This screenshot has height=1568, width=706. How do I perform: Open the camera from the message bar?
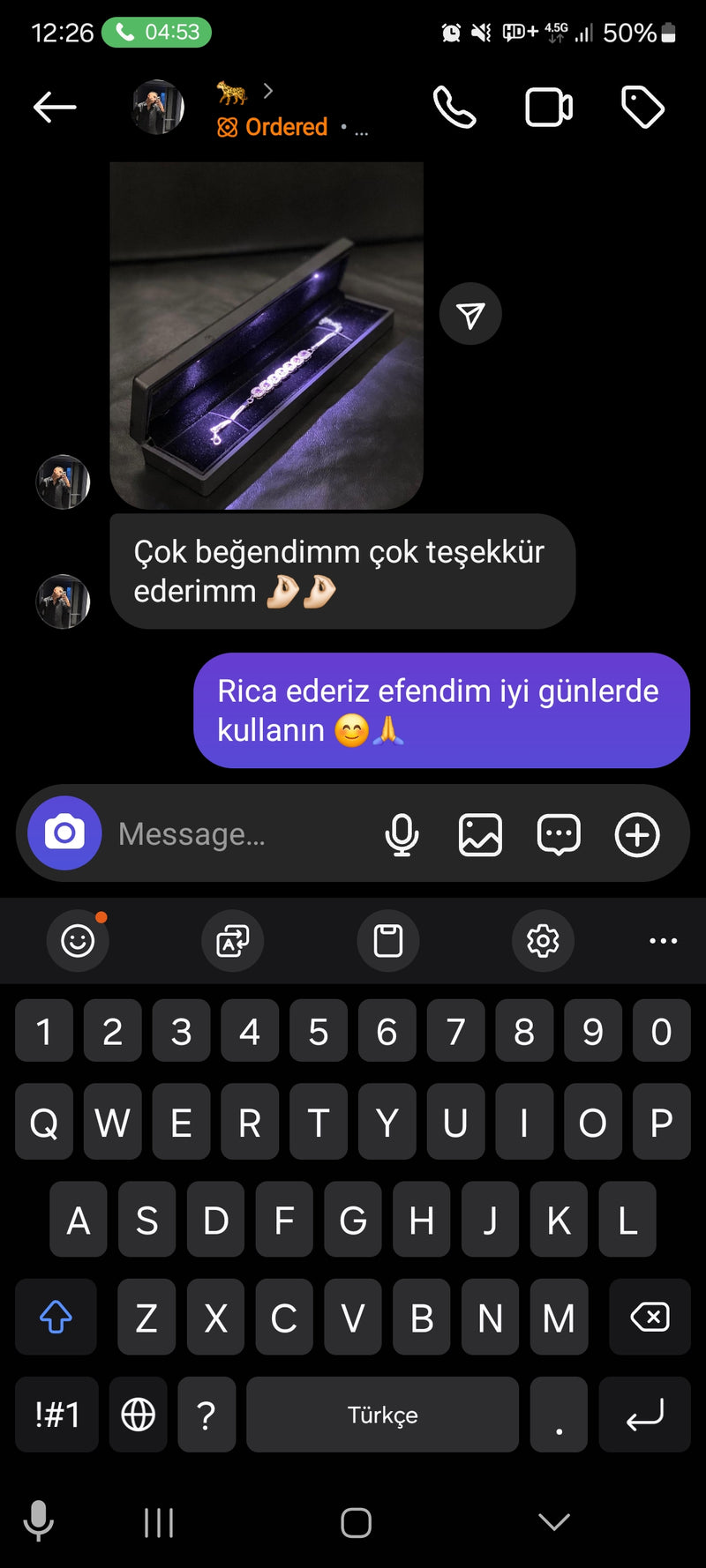64,833
